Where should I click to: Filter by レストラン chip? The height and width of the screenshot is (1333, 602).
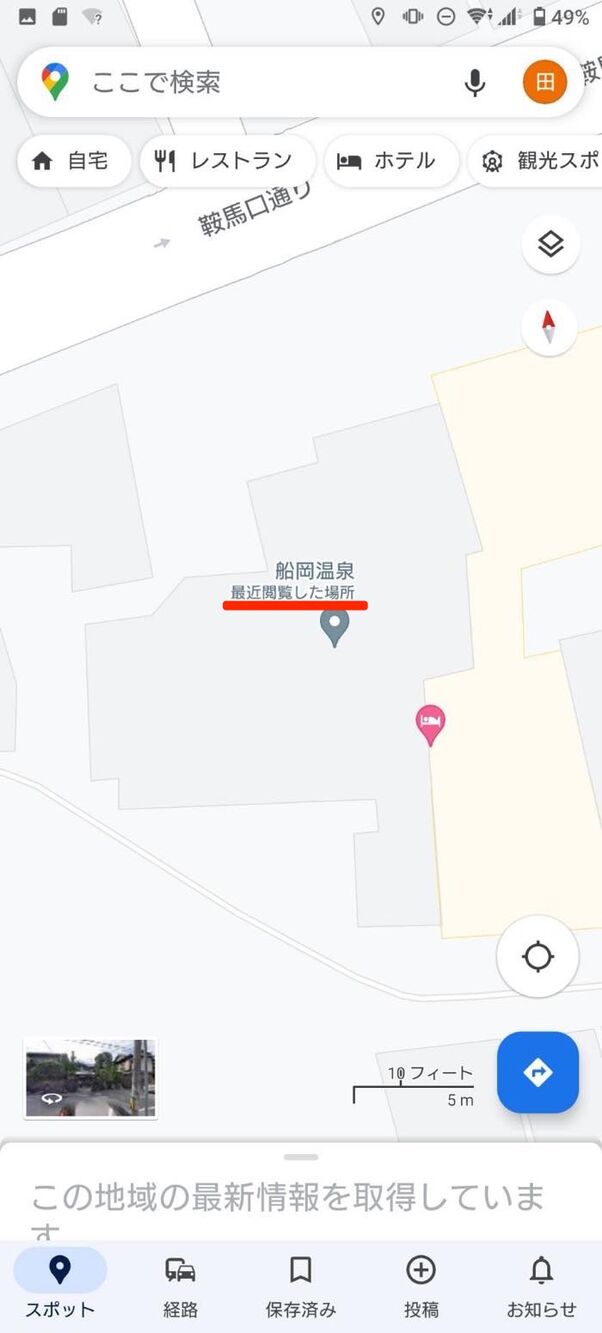pos(227,161)
